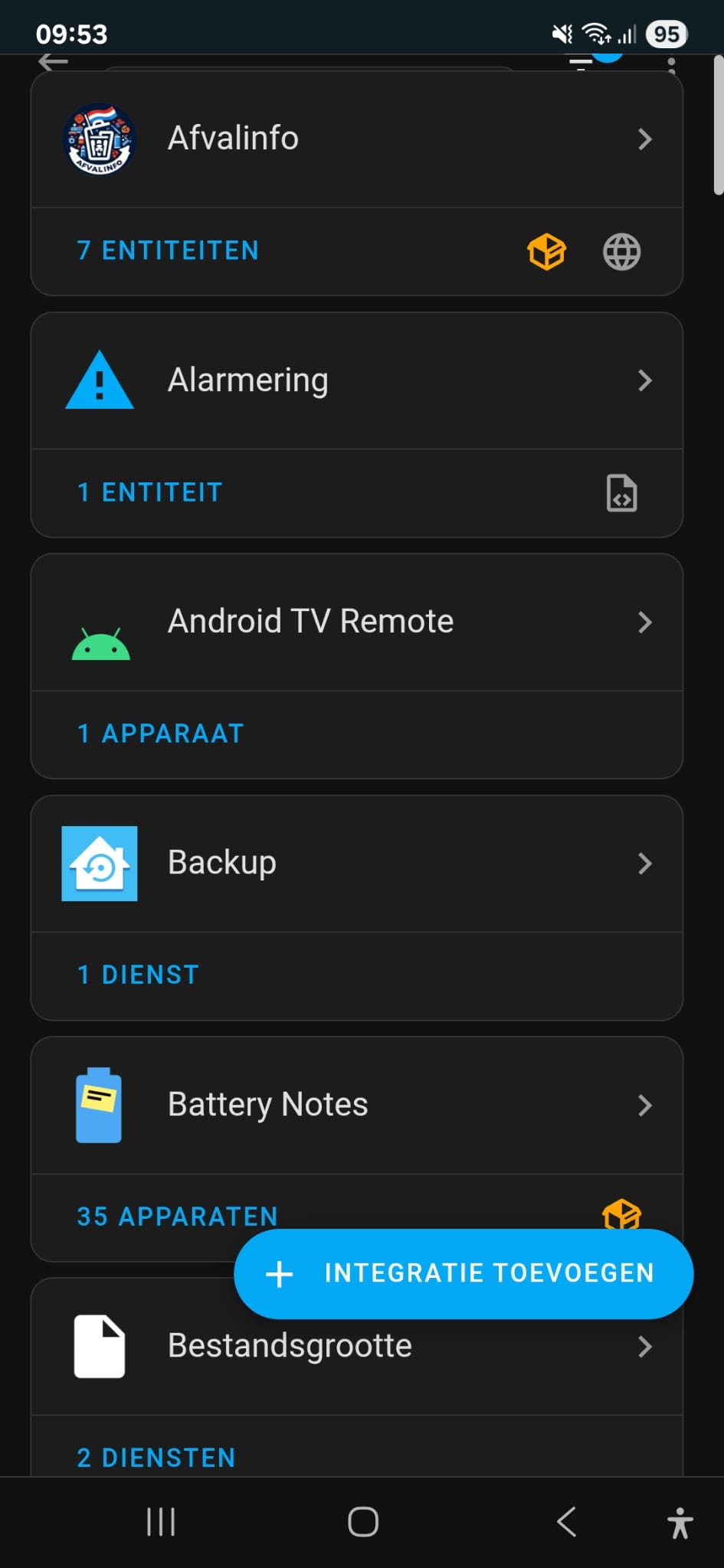View the 1 dienst of Backup
The height and width of the screenshot is (1568, 724).
[x=138, y=975]
